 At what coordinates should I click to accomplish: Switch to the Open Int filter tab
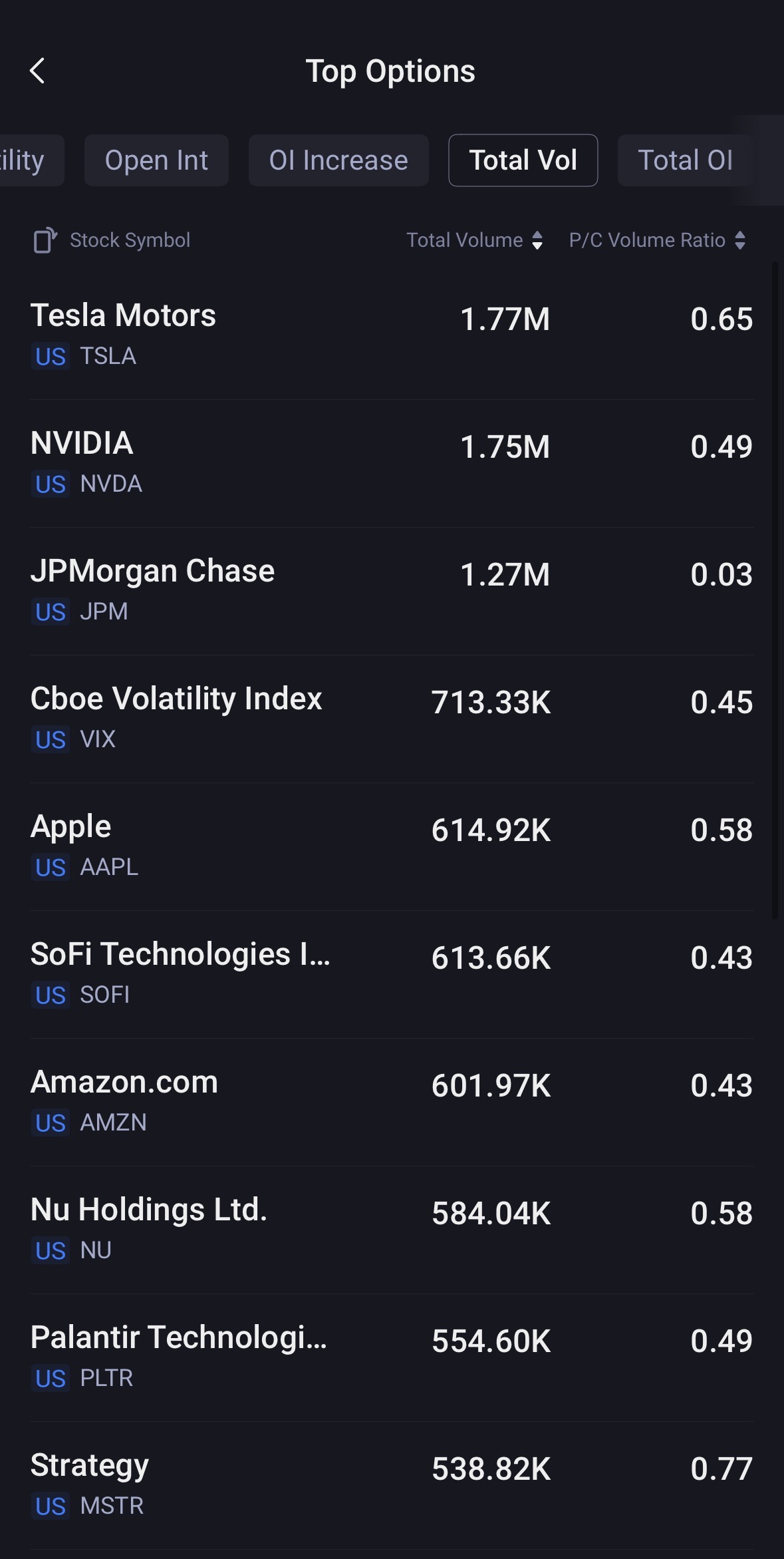156,160
